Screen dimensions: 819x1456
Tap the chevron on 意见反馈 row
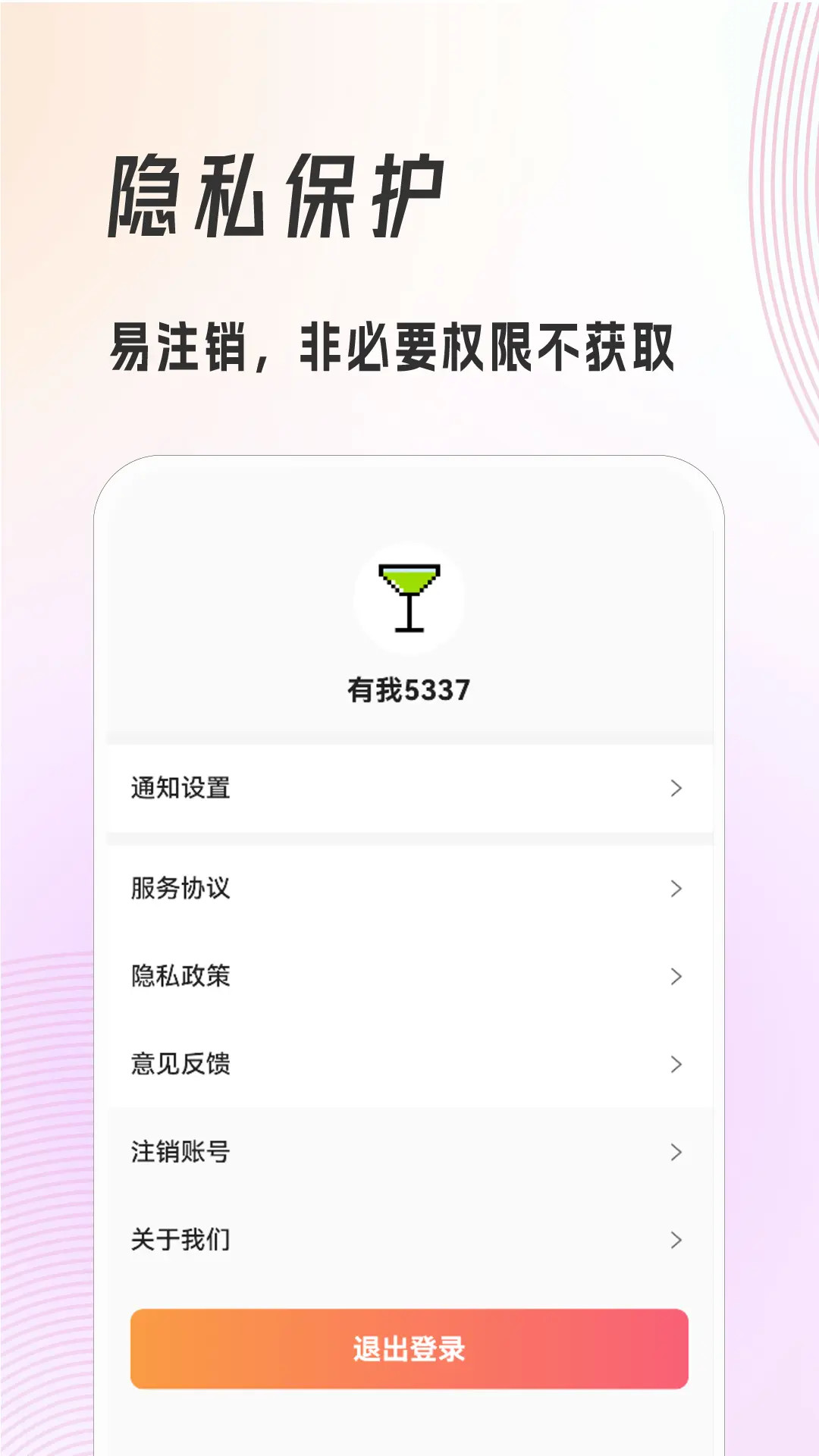coord(677,1065)
